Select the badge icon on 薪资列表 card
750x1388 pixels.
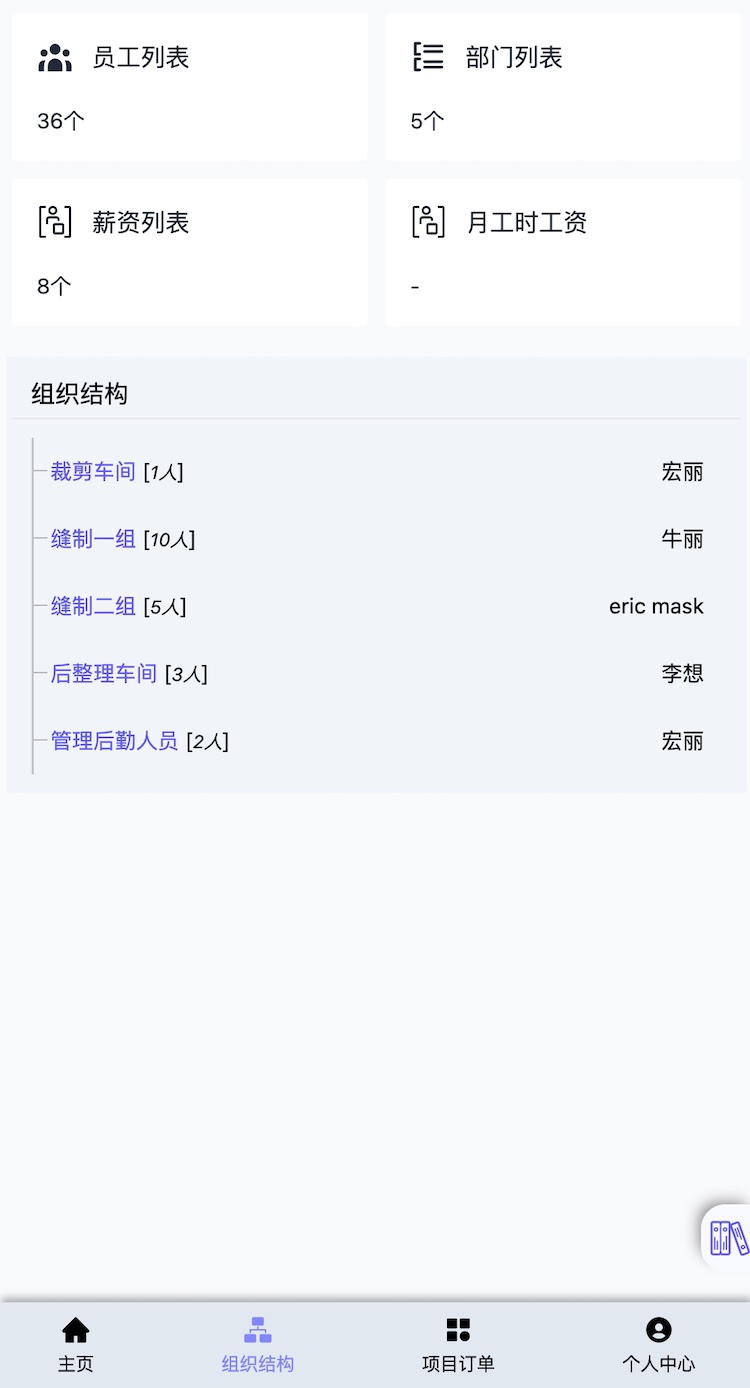55,222
